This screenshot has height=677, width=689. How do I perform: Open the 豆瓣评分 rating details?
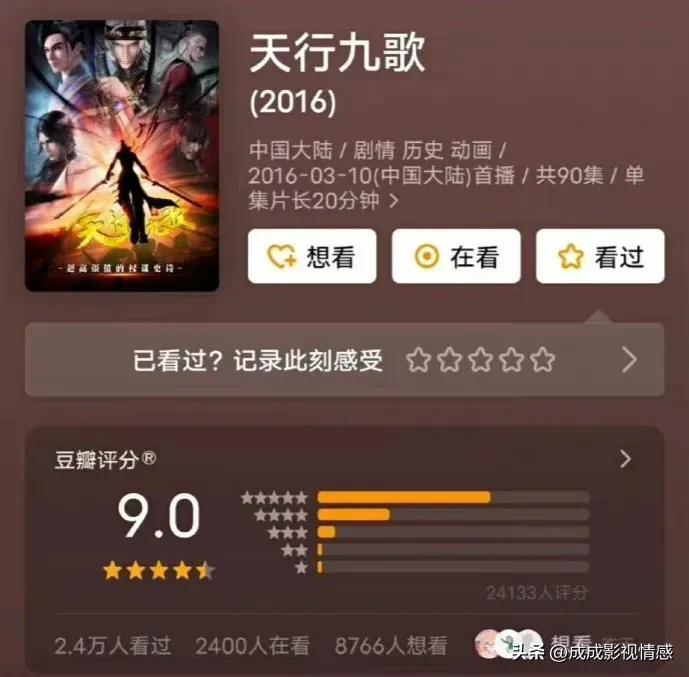(625, 459)
